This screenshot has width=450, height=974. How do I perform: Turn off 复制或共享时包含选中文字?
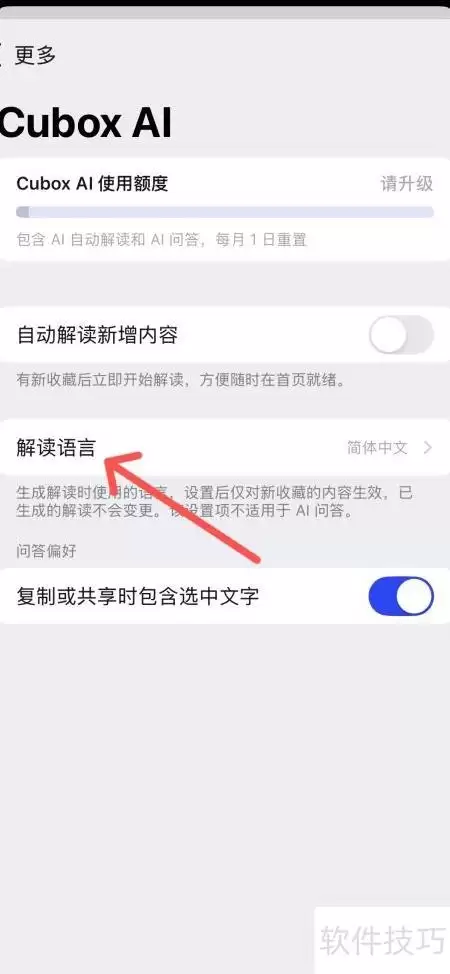pos(401,596)
